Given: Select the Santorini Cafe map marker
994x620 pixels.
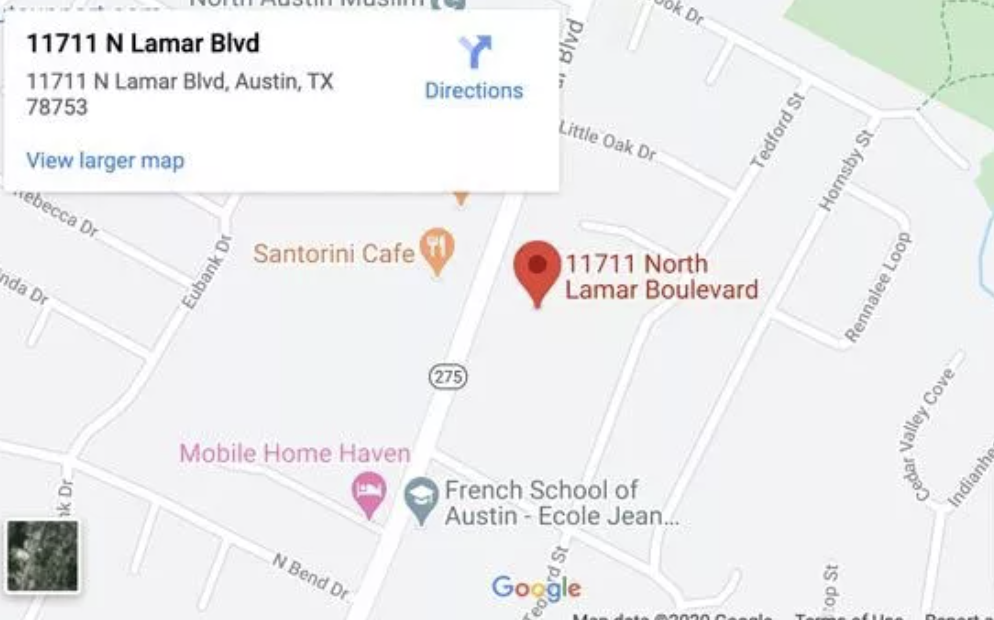Looking at the screenshot, I should (x=437, y=250).
